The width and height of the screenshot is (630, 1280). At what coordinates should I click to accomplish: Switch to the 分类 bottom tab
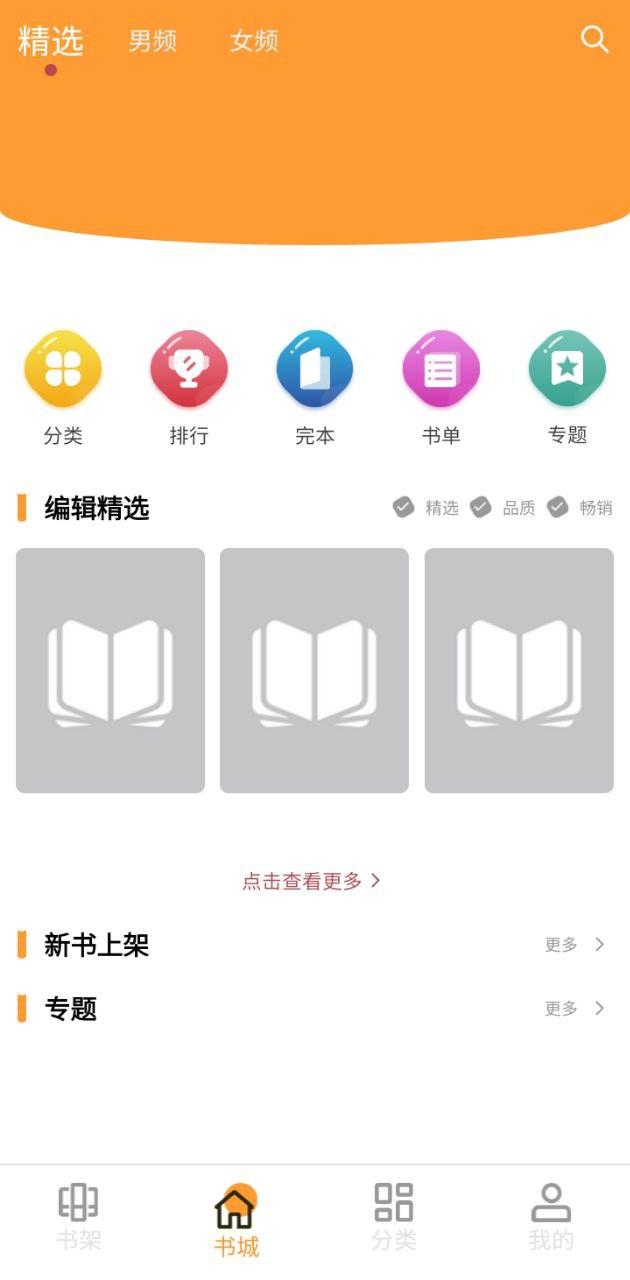[x=393, y=1216]
